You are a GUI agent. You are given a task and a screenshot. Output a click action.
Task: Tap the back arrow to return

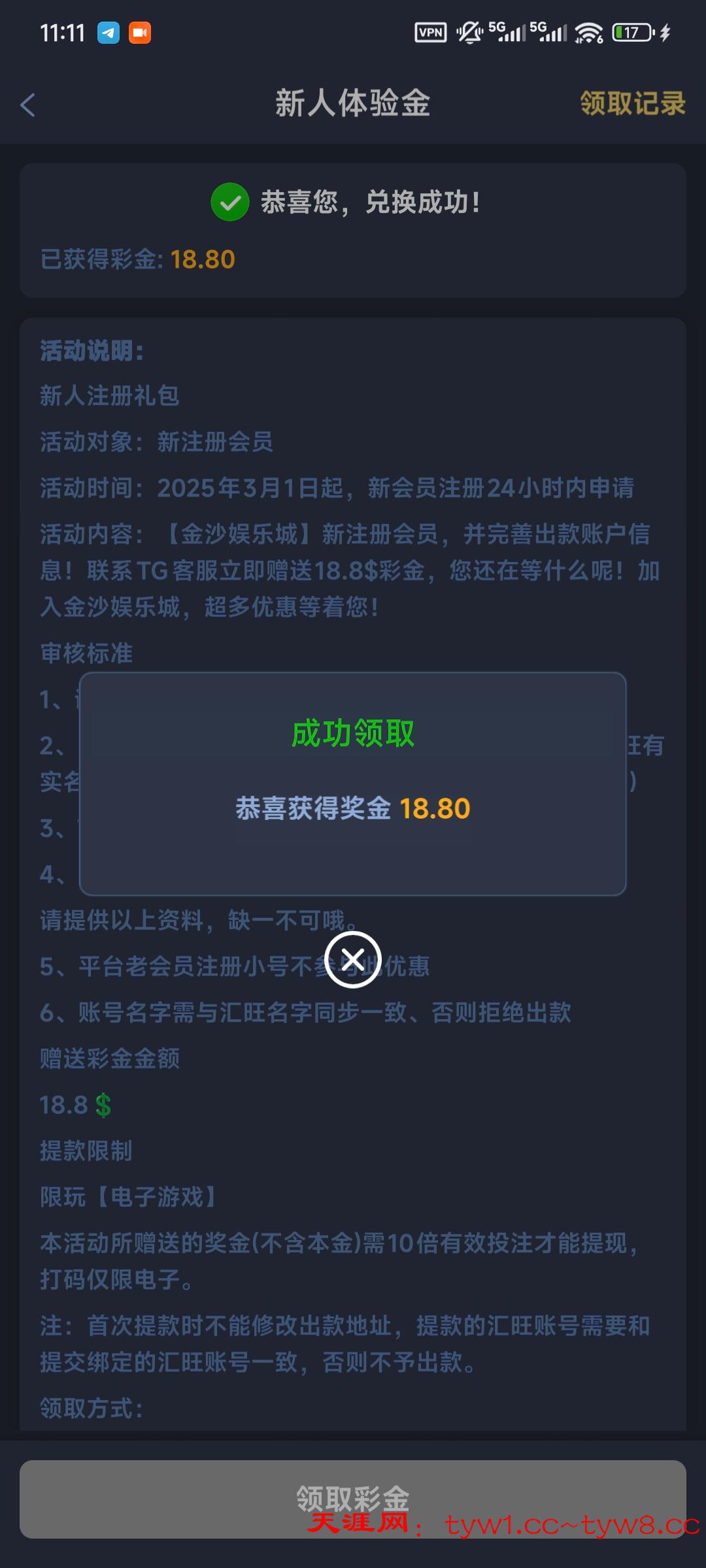[28, 105]
